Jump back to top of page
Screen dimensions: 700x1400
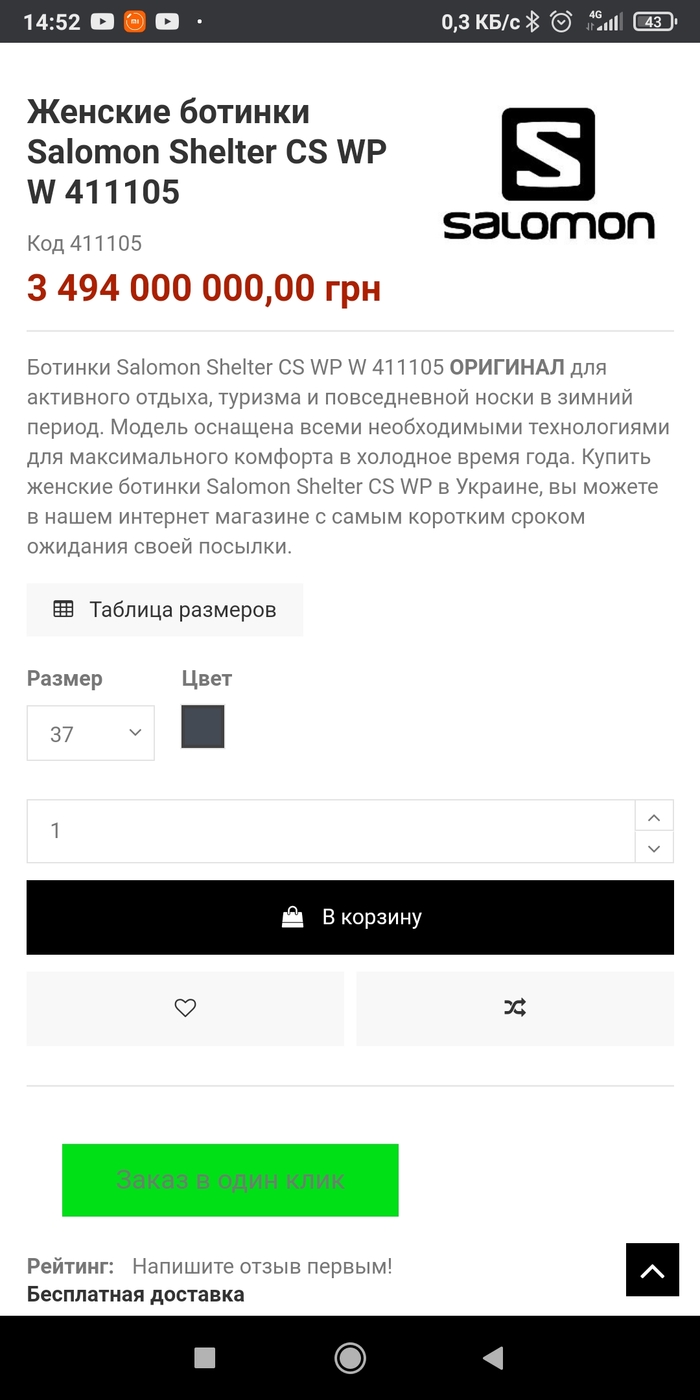point(652,1270)
